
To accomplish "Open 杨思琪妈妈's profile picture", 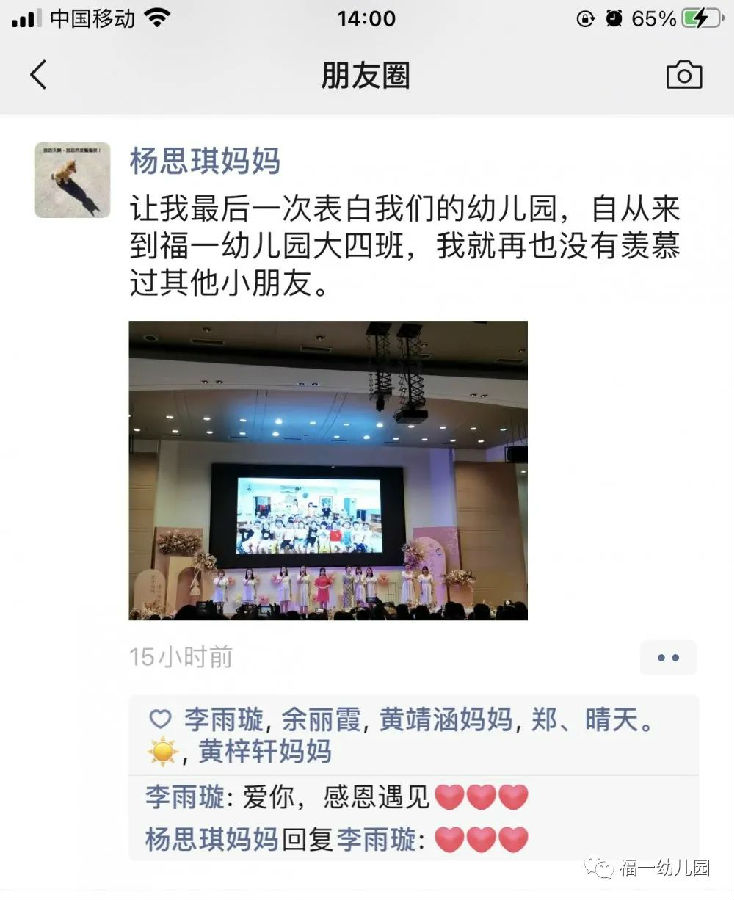I will point(72,179).
